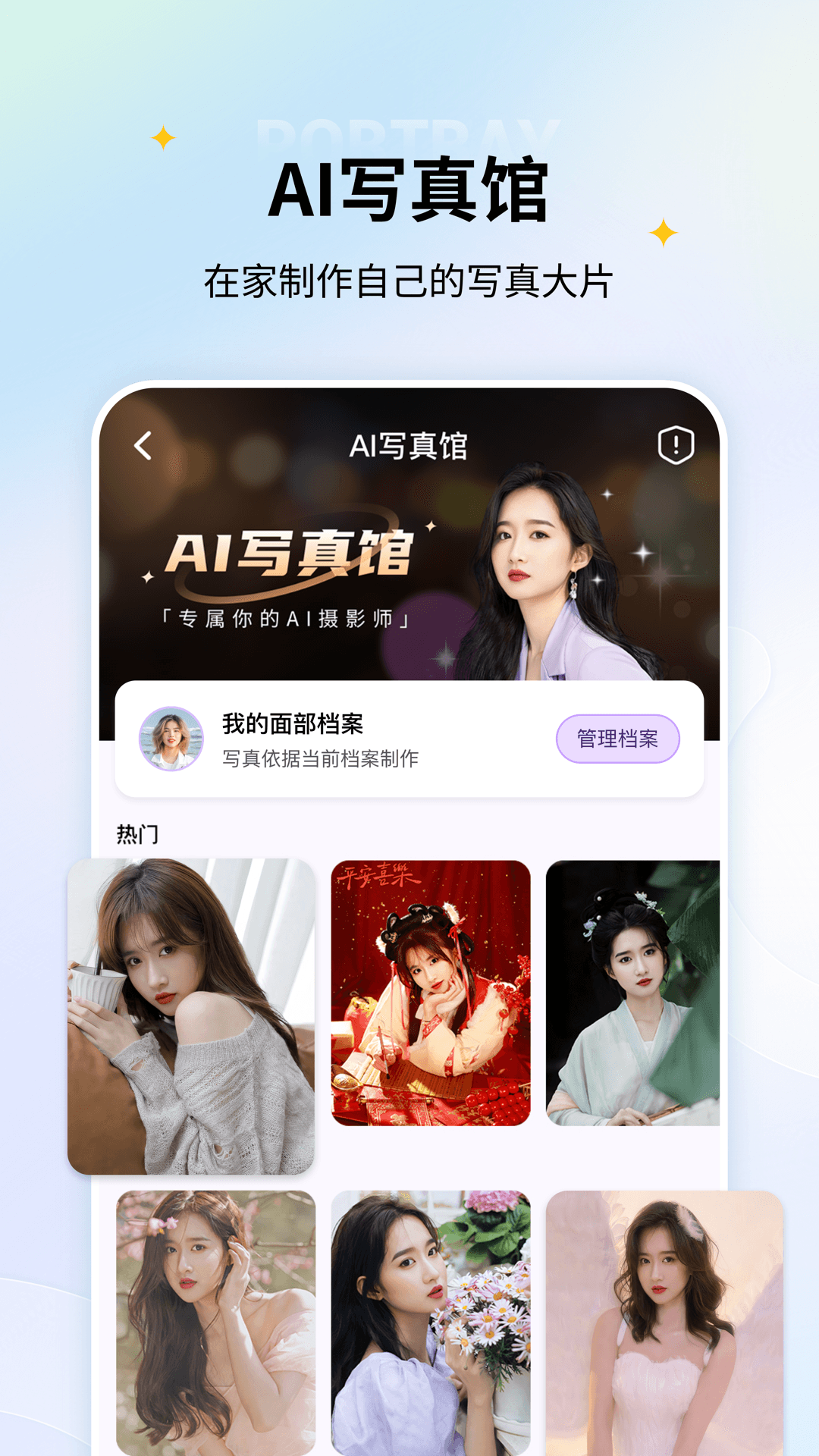Screen dimensions: 819x1456
Task: Open the AI写真馆 promotional banner
Action: click(x=409, y=576)
